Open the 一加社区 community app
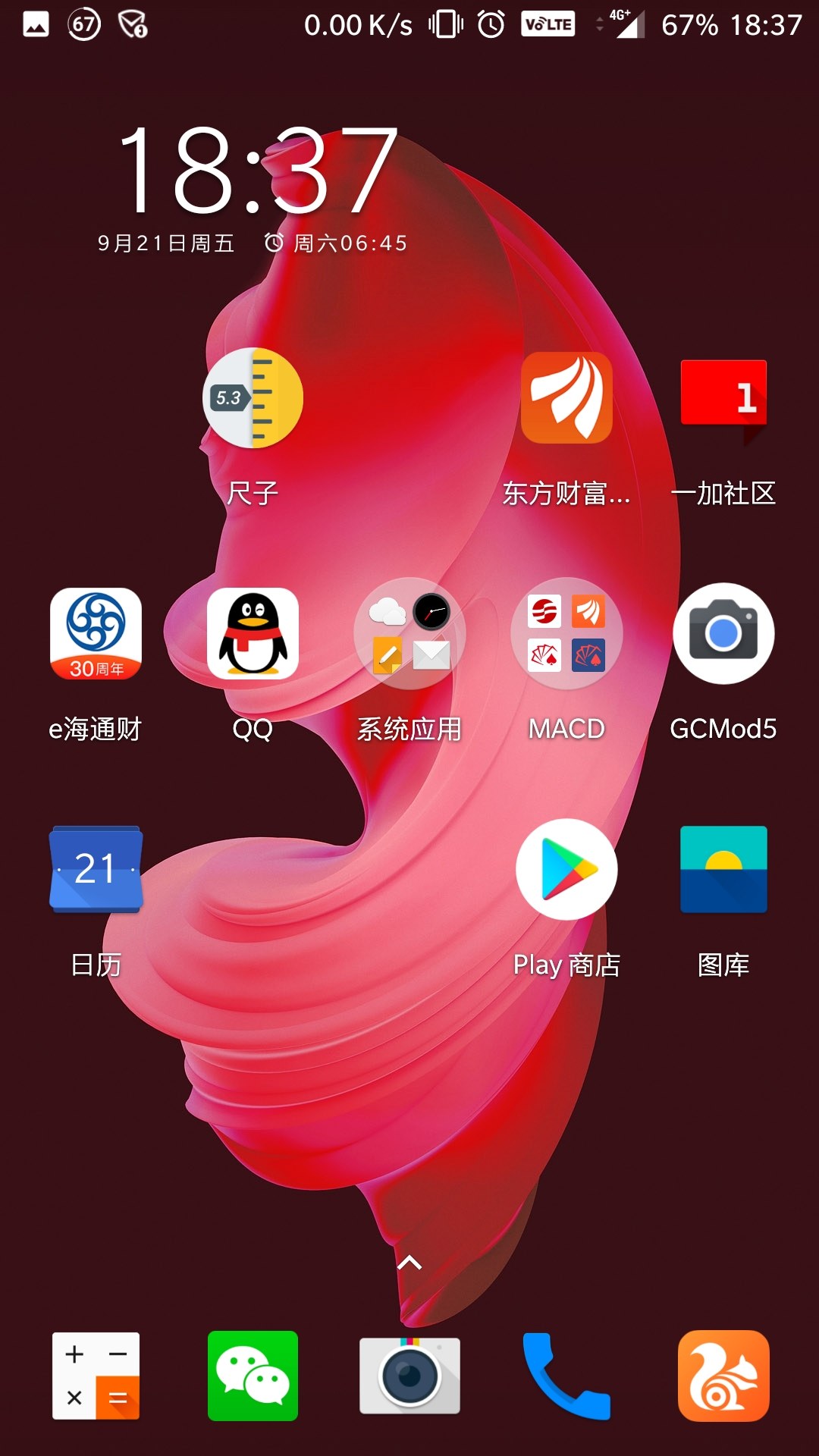This screenshot has width=819, height=1456. click(723, 398)
